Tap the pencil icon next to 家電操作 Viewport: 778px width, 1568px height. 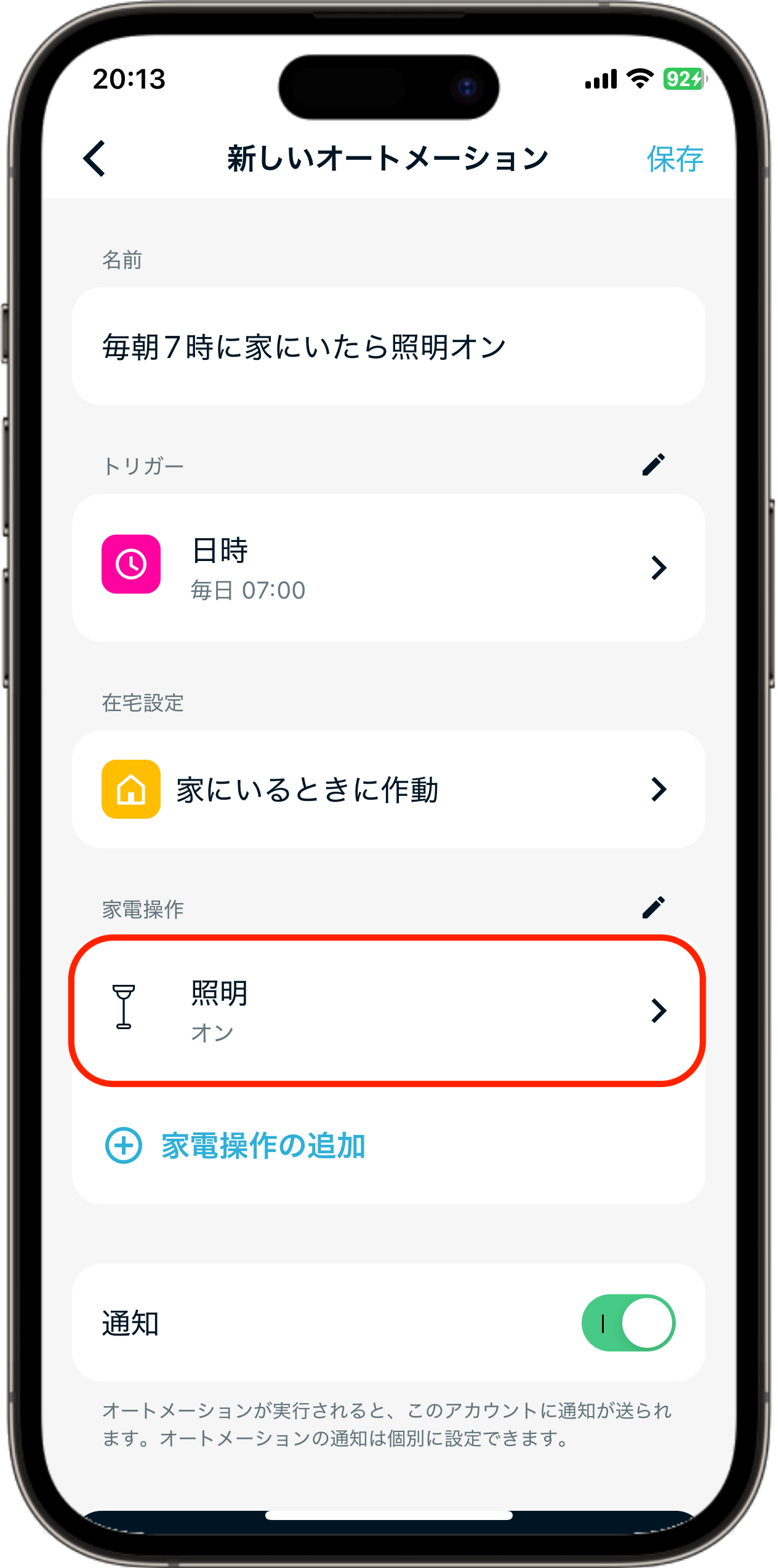(x=653, y=907)
